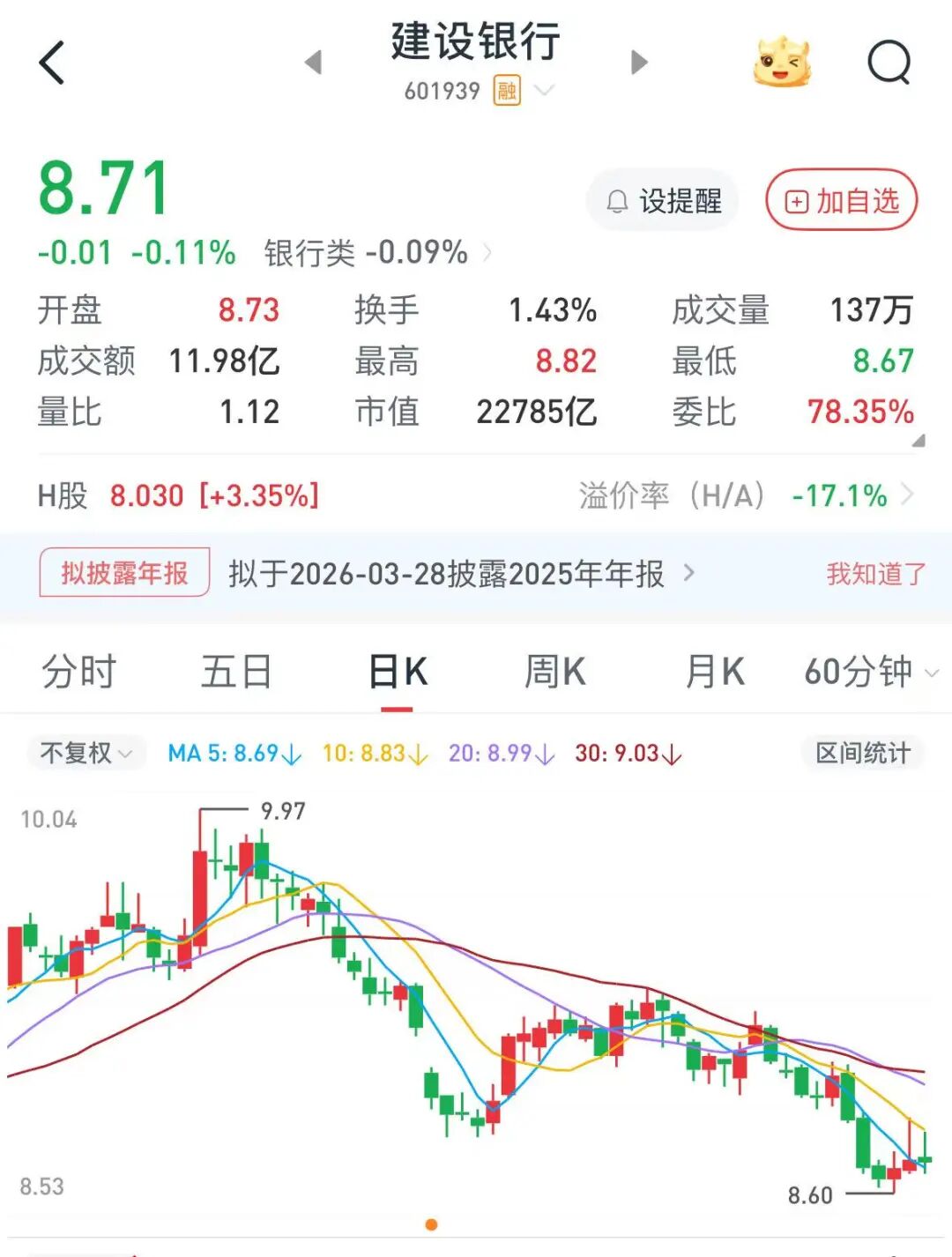Expand the dropdown beside stock code 601939
952x1257 pixels.
pos(545,90)
